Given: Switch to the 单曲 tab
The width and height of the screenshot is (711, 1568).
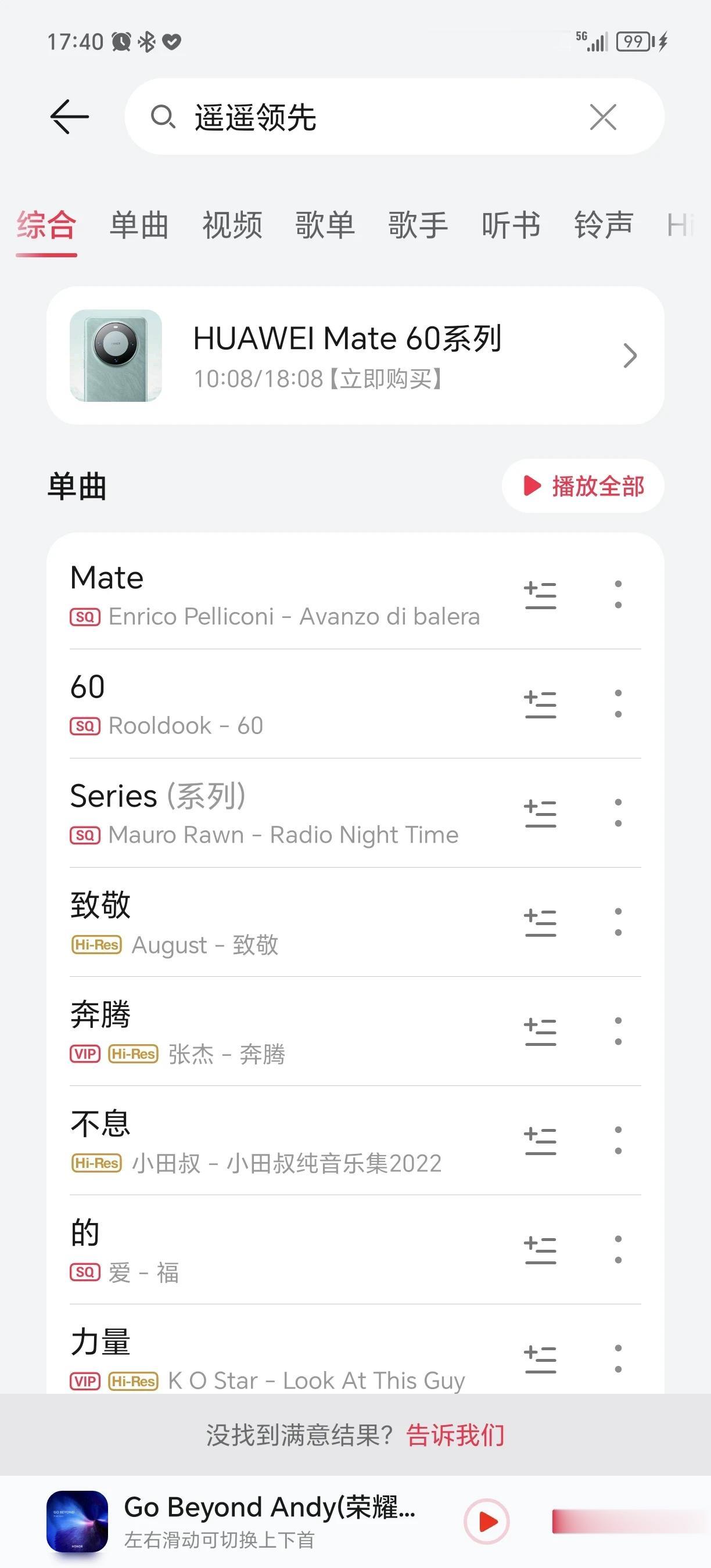Looking at the screenshot, I should tap(139, 225).
